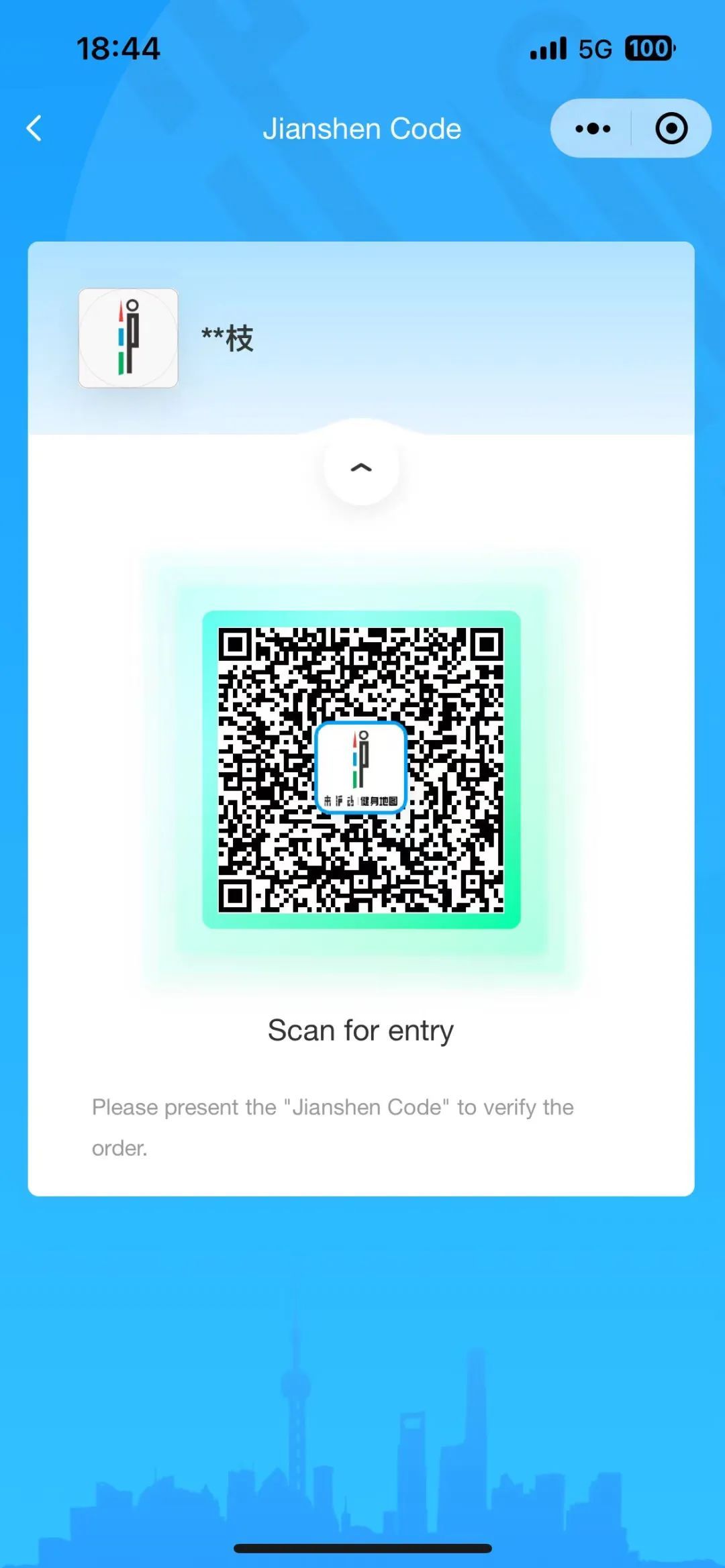Go back from Jianshen Code page

click(34, 128)
